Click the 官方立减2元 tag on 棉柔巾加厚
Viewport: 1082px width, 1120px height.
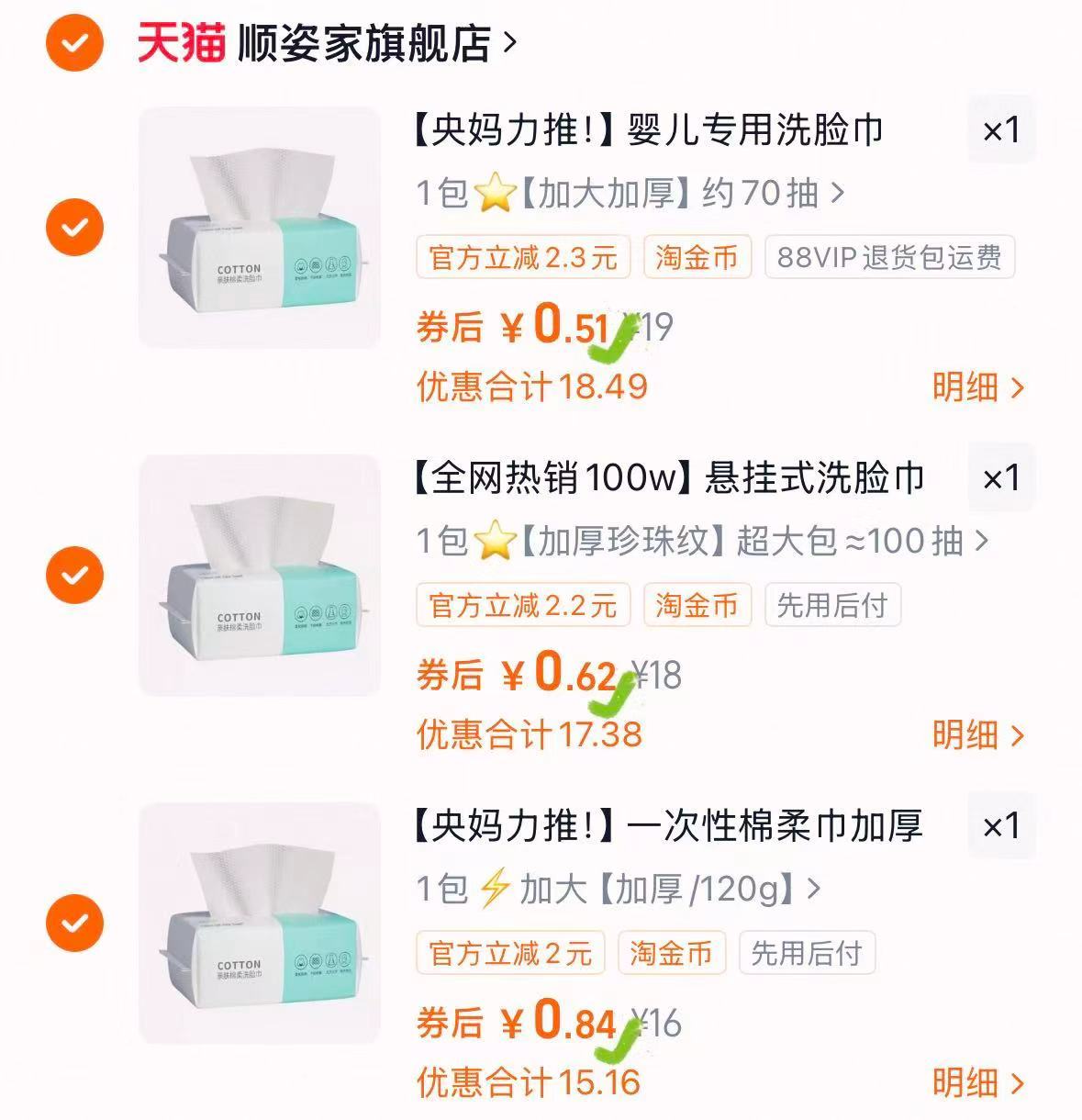tap(511, 954)
